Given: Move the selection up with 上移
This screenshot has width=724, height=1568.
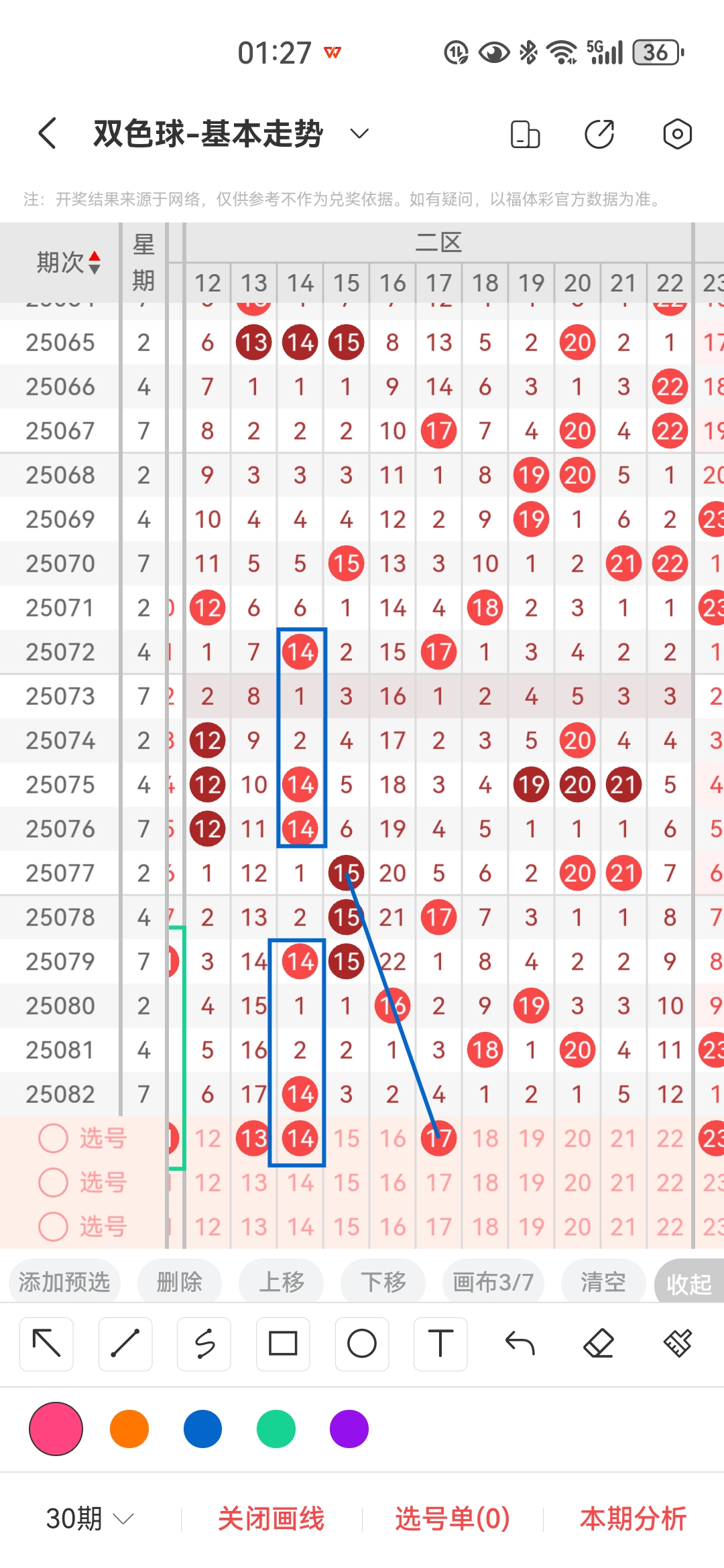Looking at the screenshot, I should click(282, 1283).
